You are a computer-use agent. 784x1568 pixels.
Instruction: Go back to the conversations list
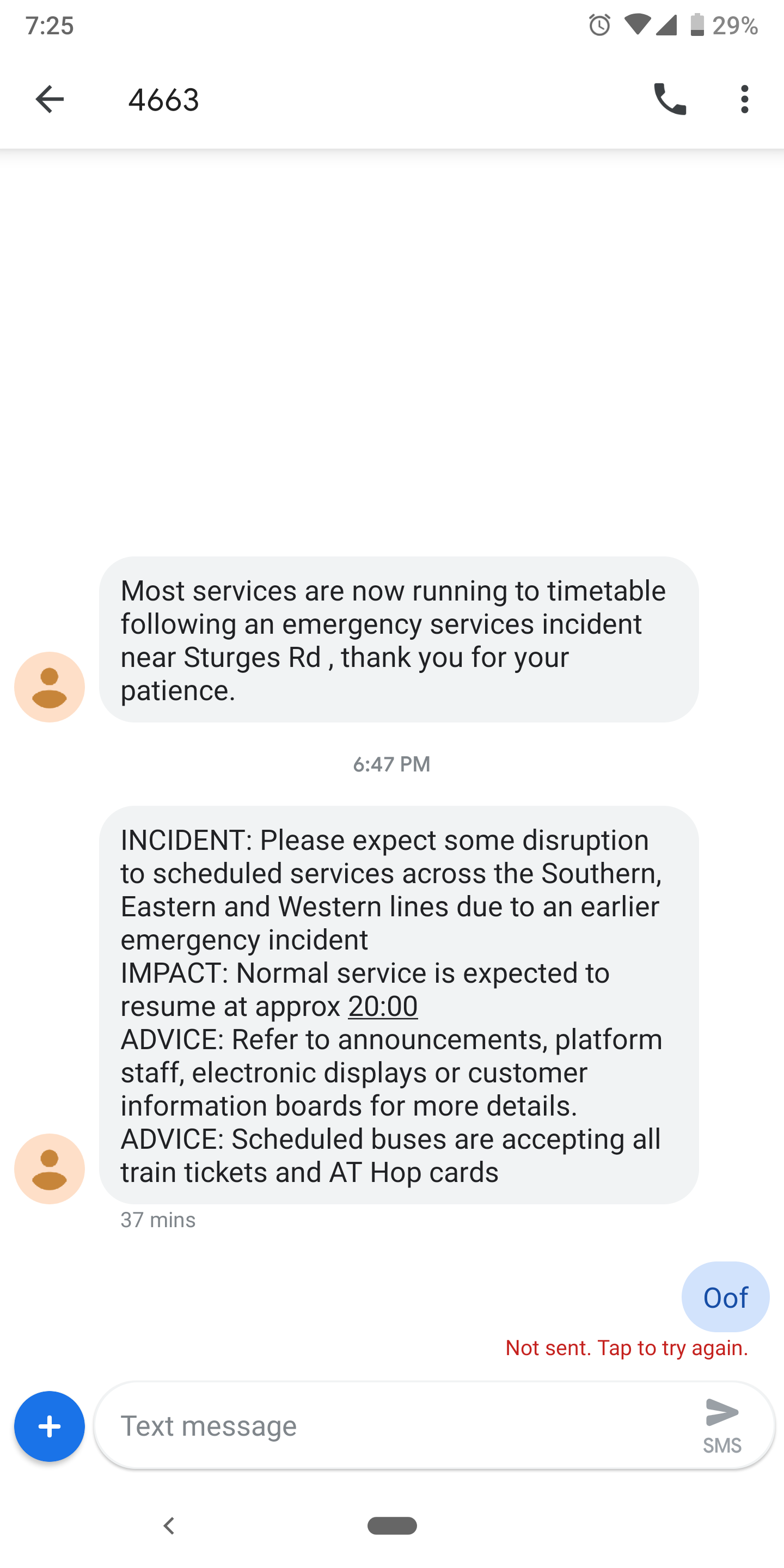[50, 99]
